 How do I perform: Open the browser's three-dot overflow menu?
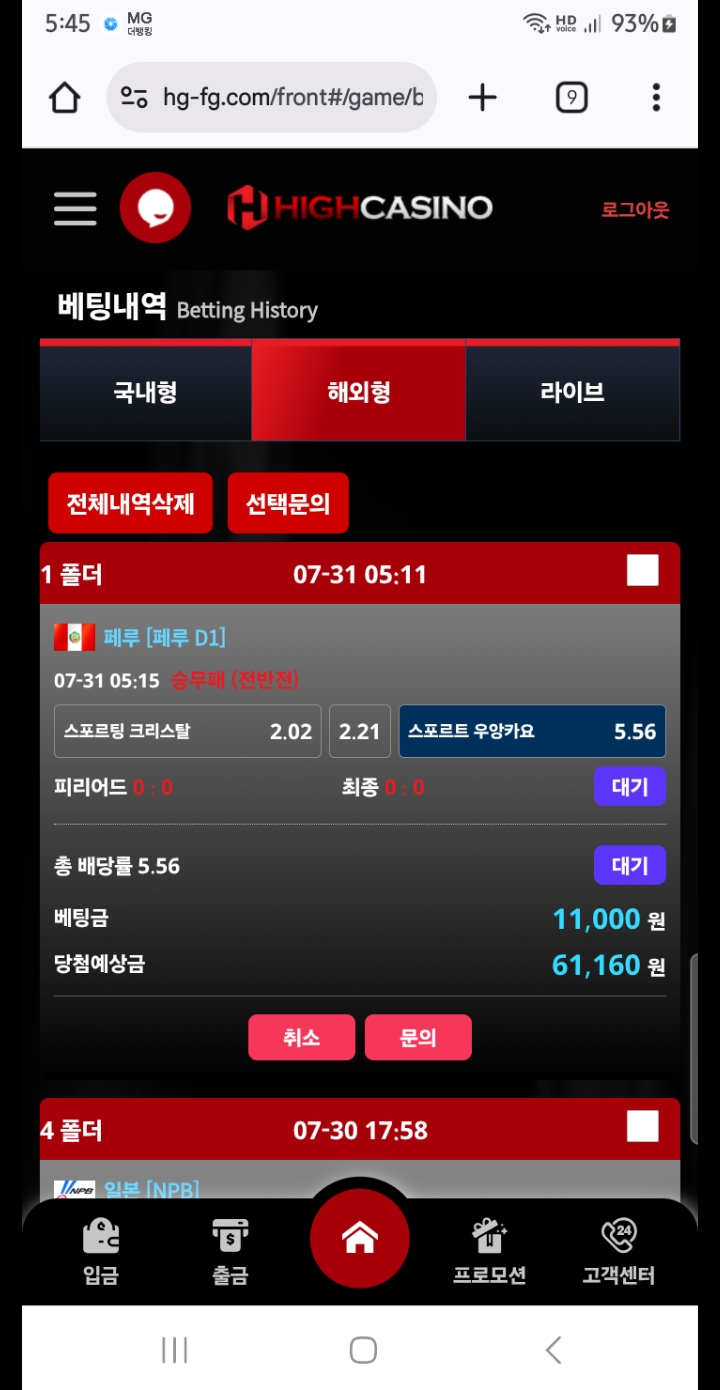656,97
